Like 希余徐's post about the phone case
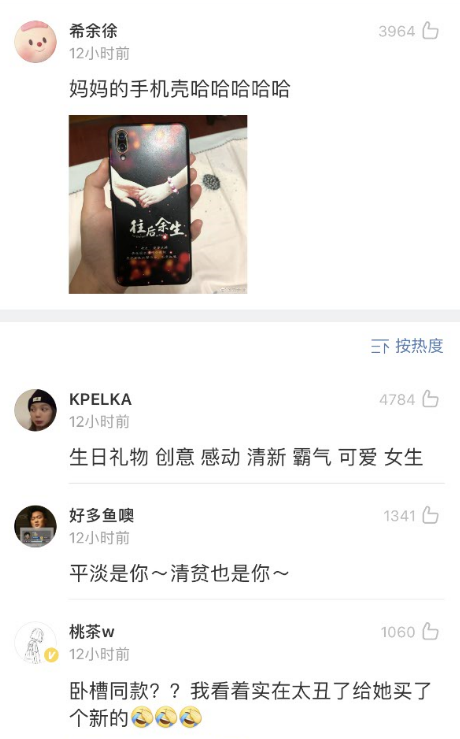This screenshot has height=739, width=460. [430, 31]
